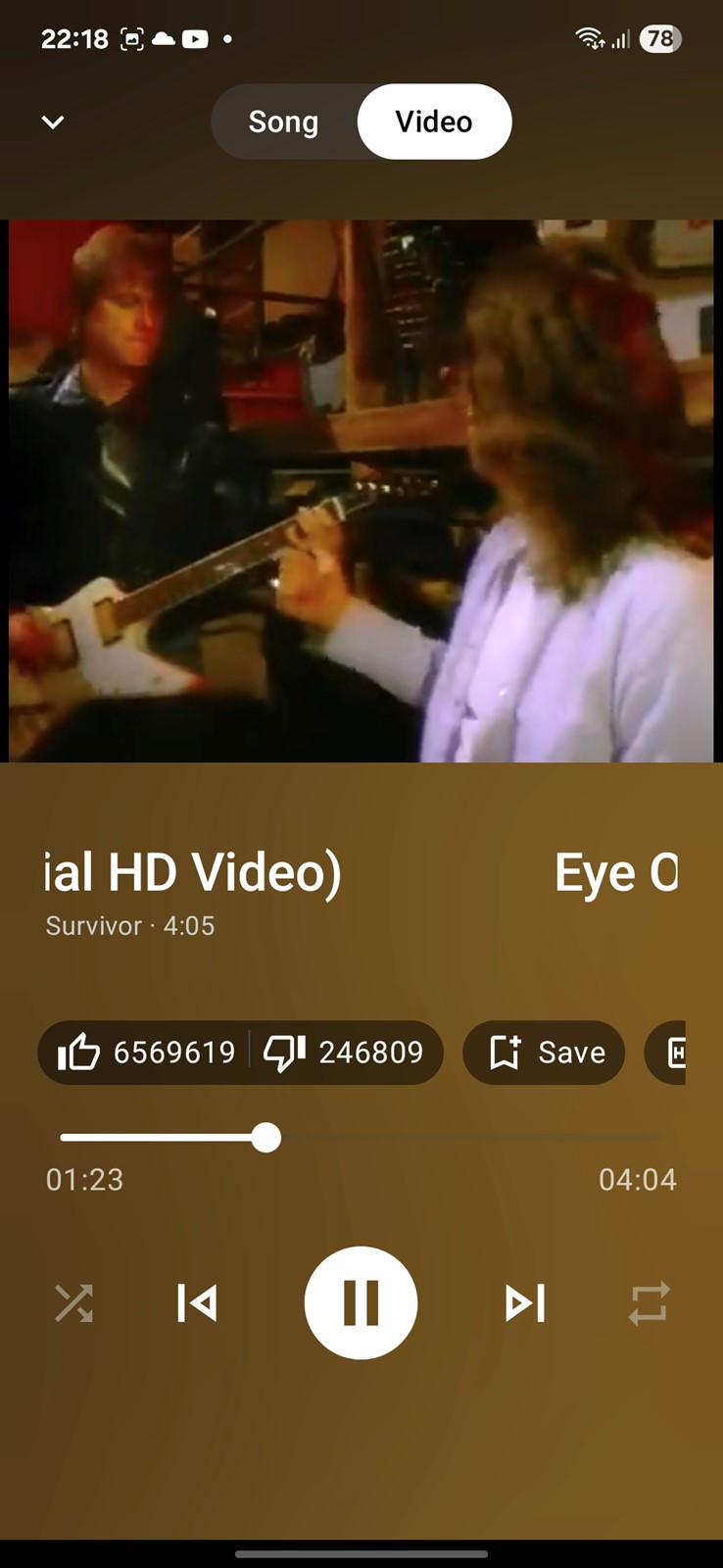The image size is (723, 1568).
Task: Skip to the previous track
Action: (197, 1303)
